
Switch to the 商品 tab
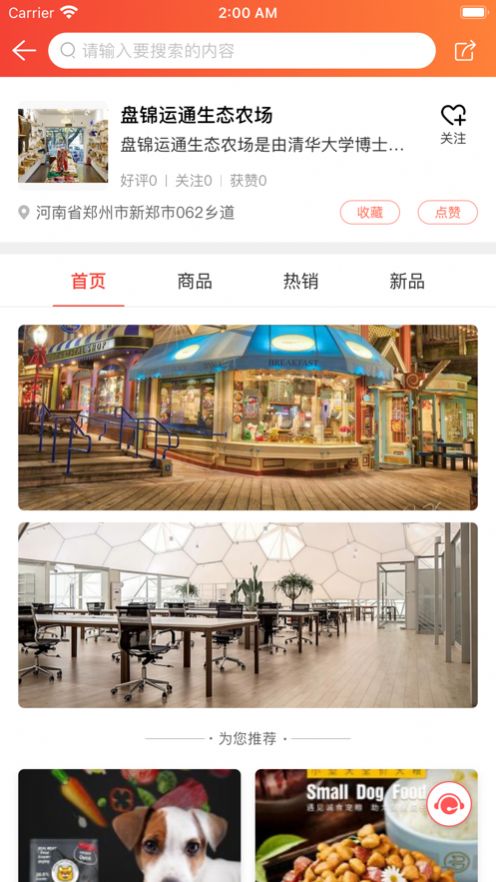(195, 281)
